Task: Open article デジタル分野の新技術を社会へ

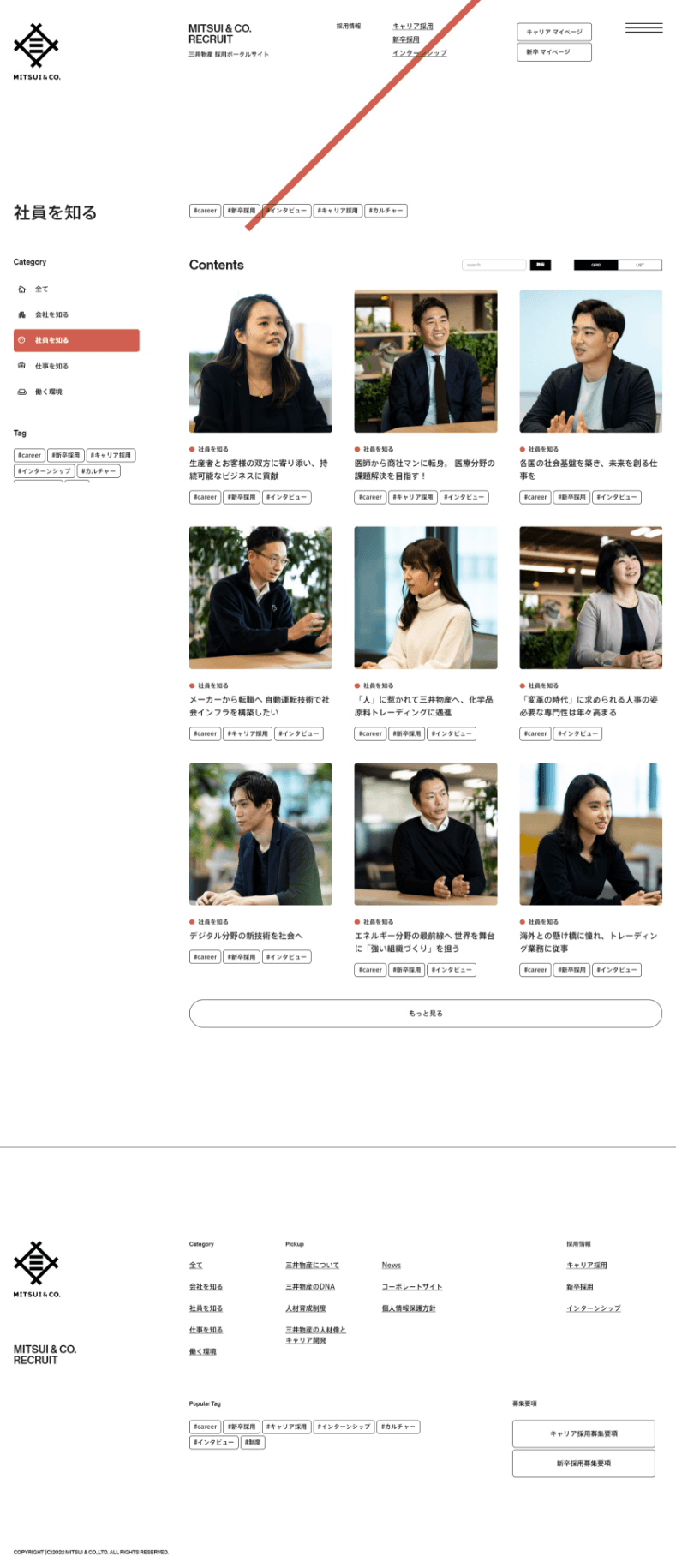Action: (260, 835)
